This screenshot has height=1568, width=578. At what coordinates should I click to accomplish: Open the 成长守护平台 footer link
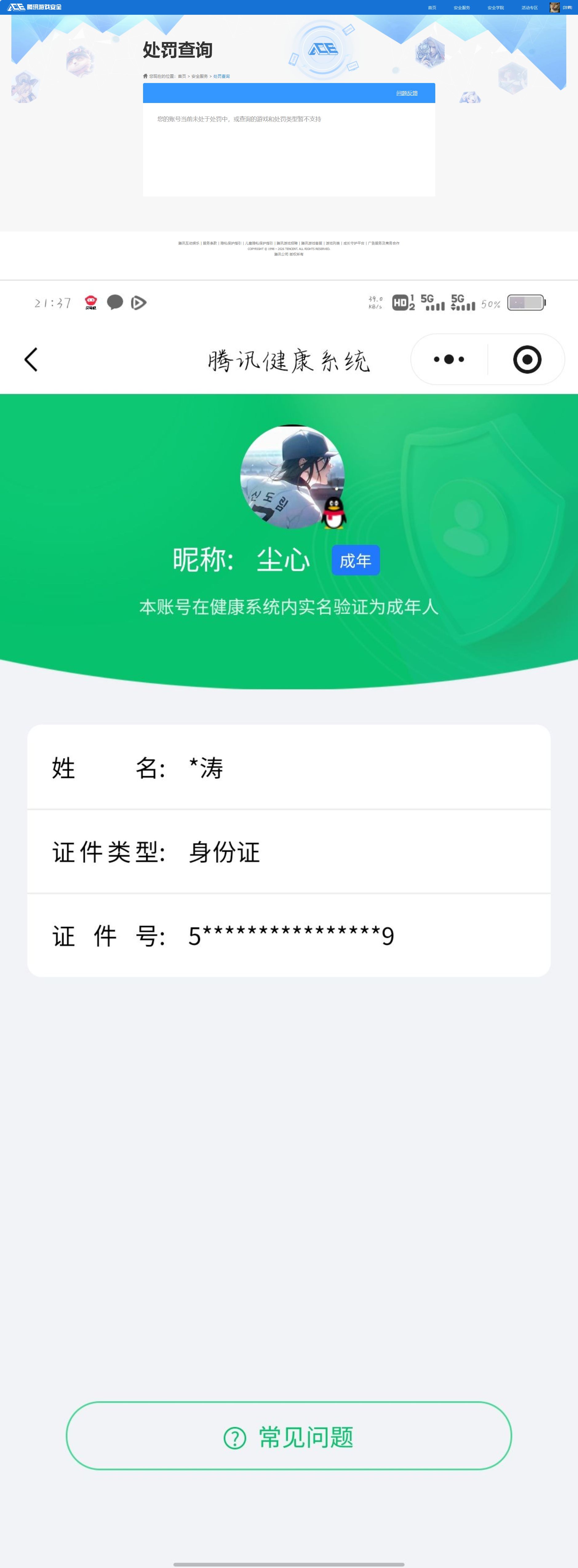[354, 243]
